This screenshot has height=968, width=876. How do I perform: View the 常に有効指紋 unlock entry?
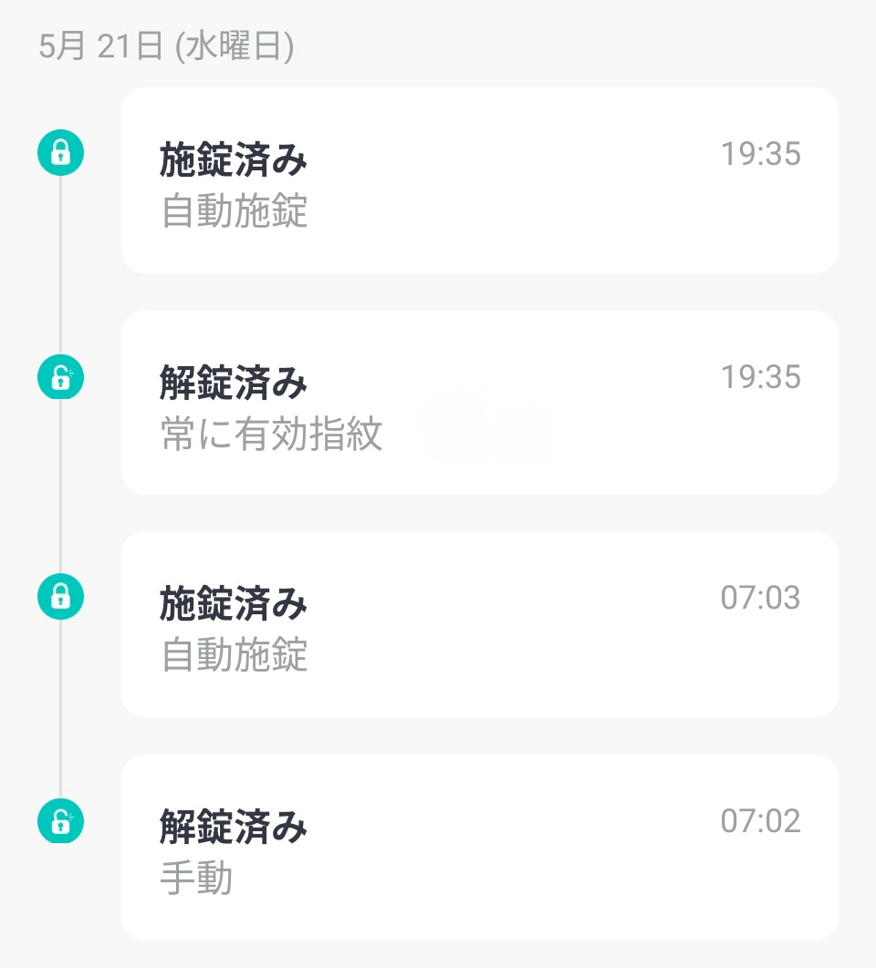(x=479, y=403)
